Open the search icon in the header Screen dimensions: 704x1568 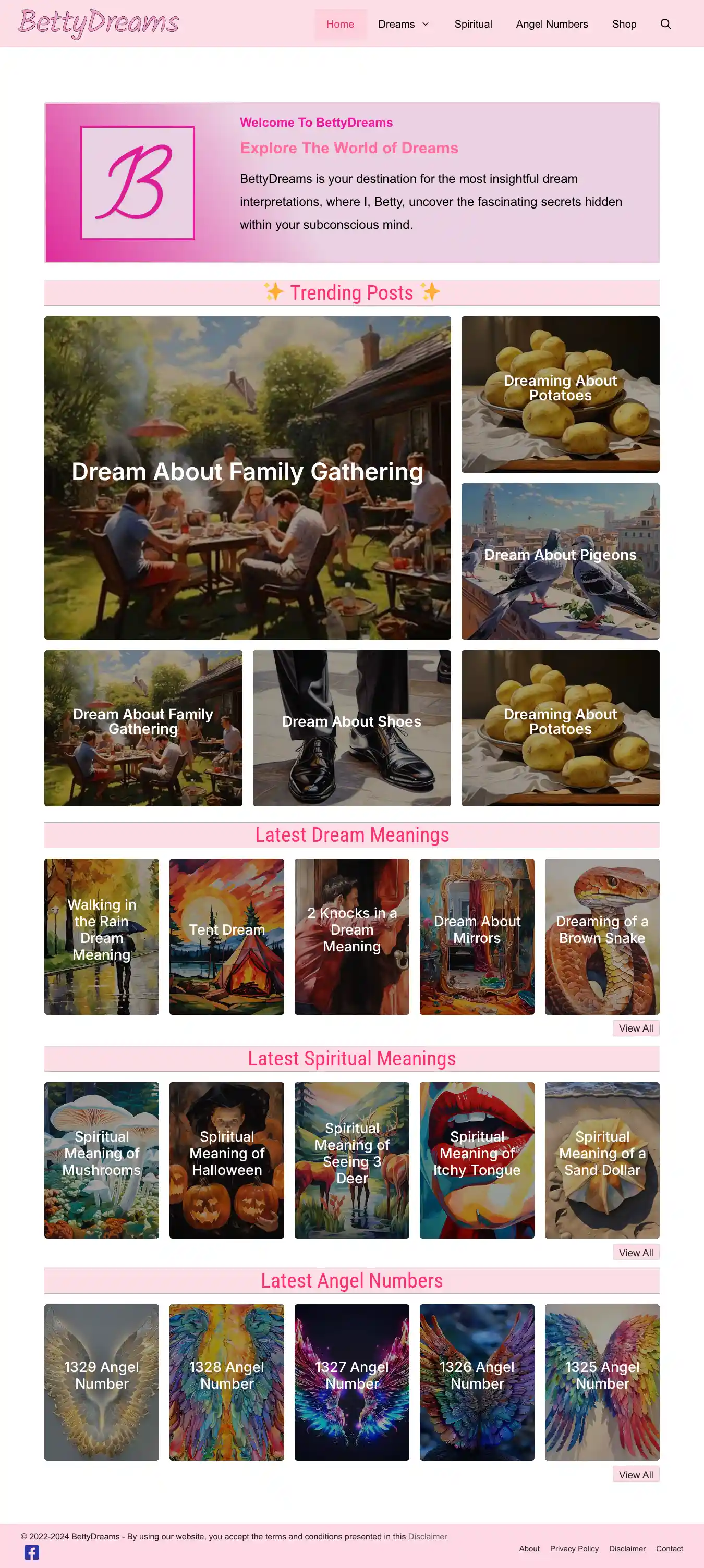point(665,24)
